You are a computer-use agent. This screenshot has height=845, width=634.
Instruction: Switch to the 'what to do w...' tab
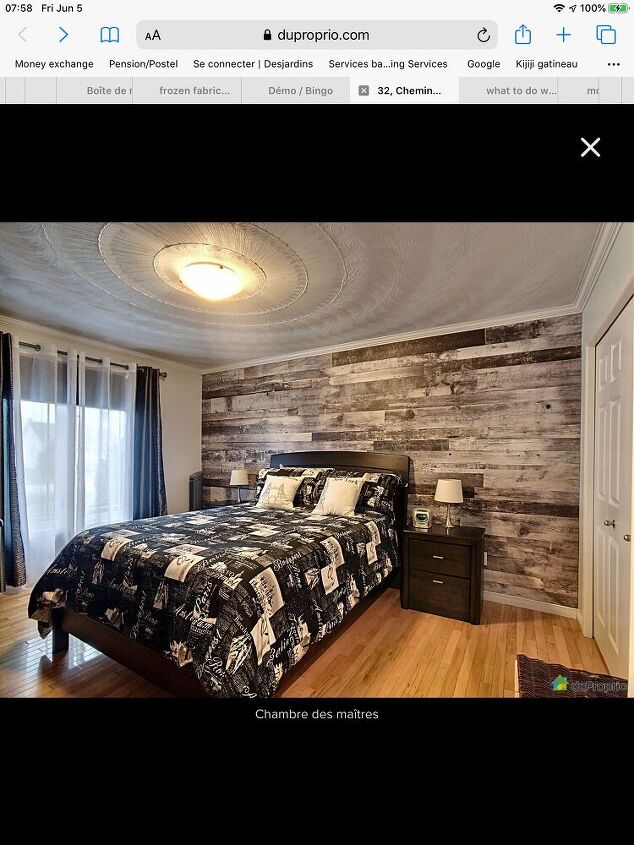coord(521,91)
